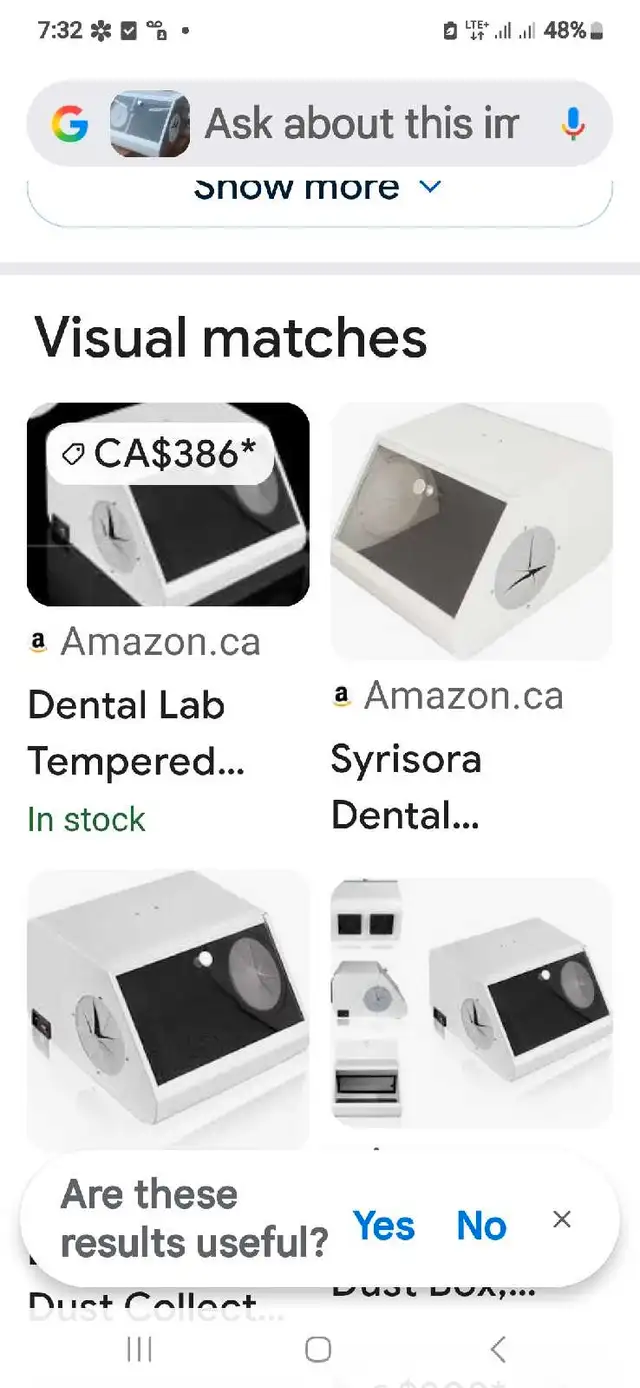Answer Yes to results useful prompt
The image size is (640, 1388).
point(384,1225)
